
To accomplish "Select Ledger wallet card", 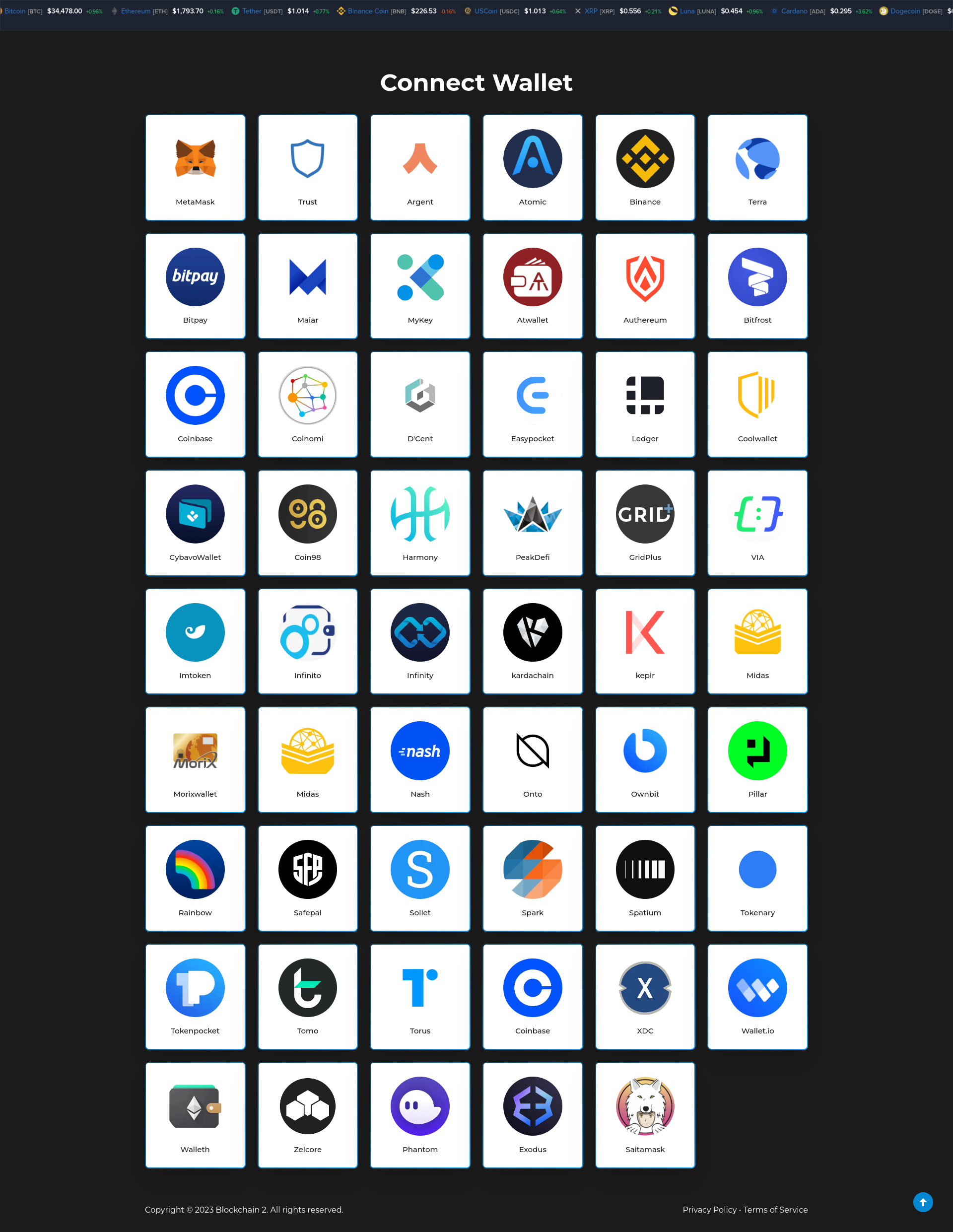I will pos(645,405).
